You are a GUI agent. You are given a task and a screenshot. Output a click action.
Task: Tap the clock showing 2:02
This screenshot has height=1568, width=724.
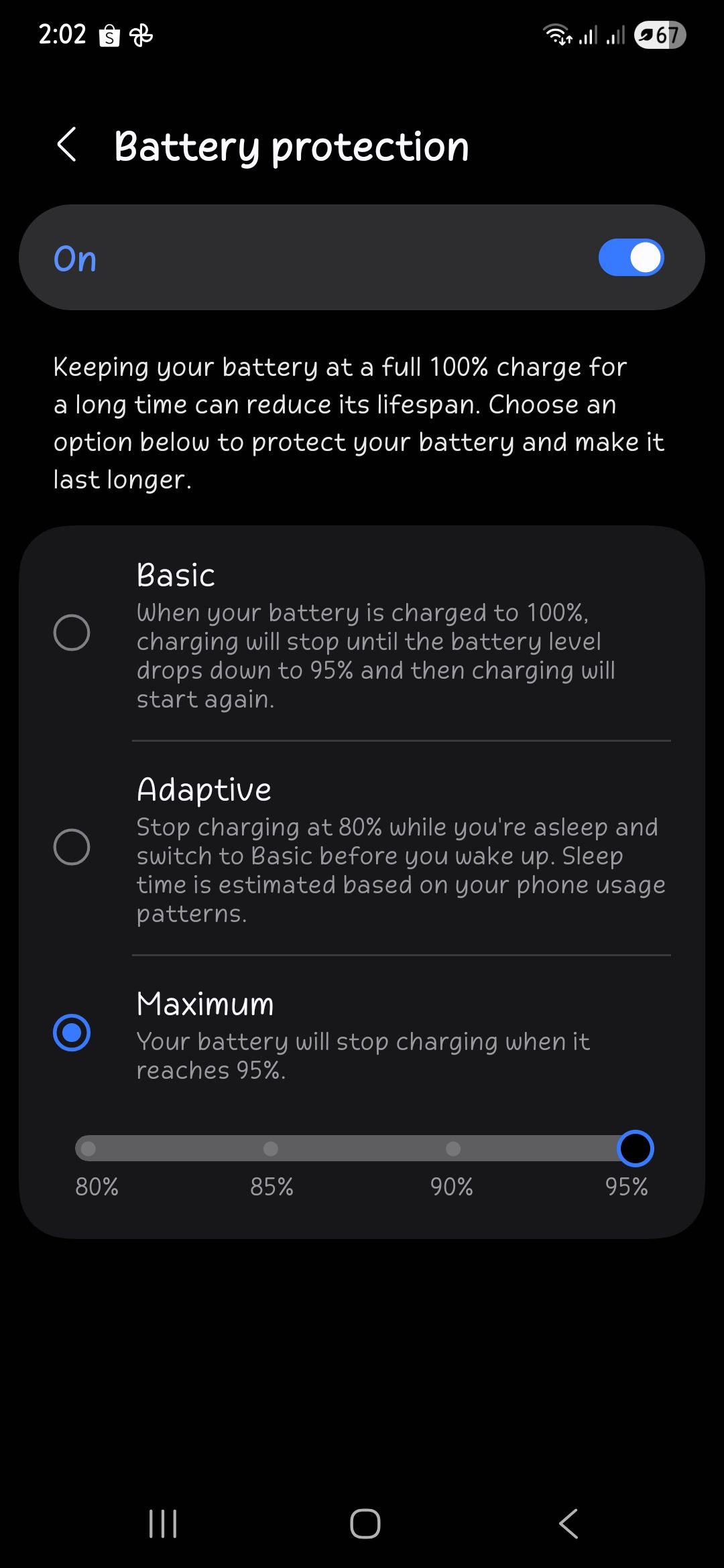[62, 34]
